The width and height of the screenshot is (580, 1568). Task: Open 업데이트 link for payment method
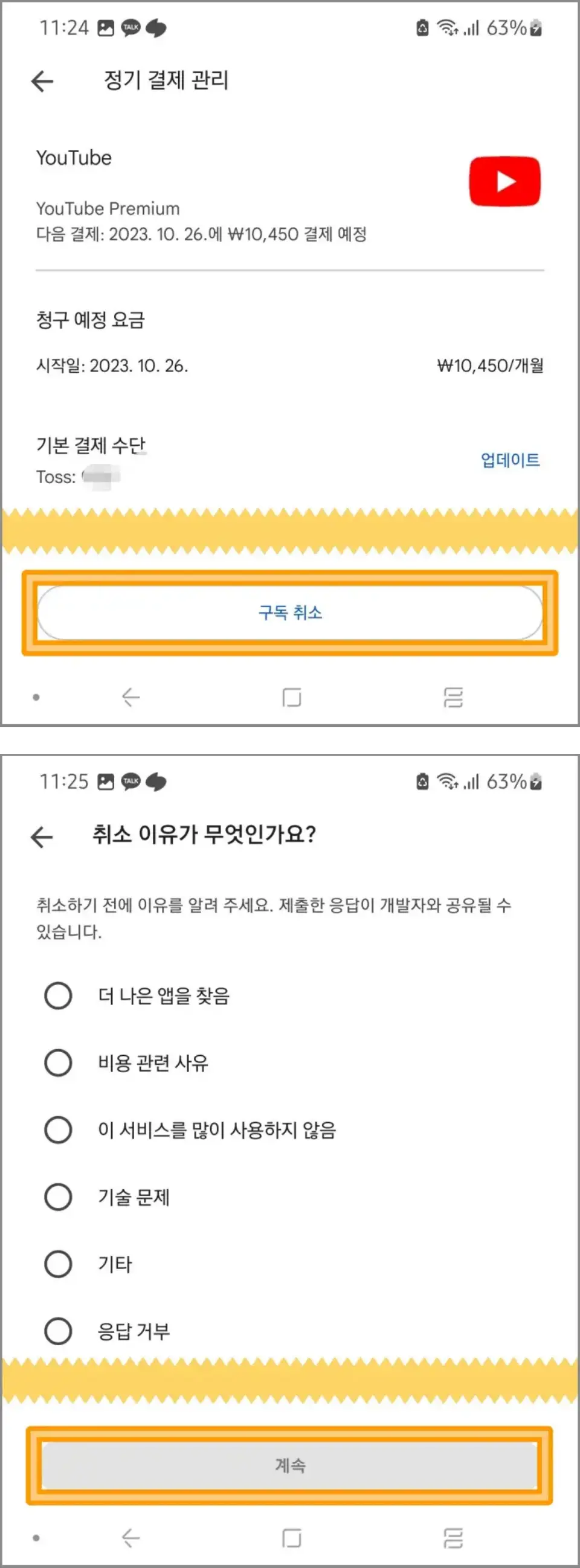click(509, 461)
